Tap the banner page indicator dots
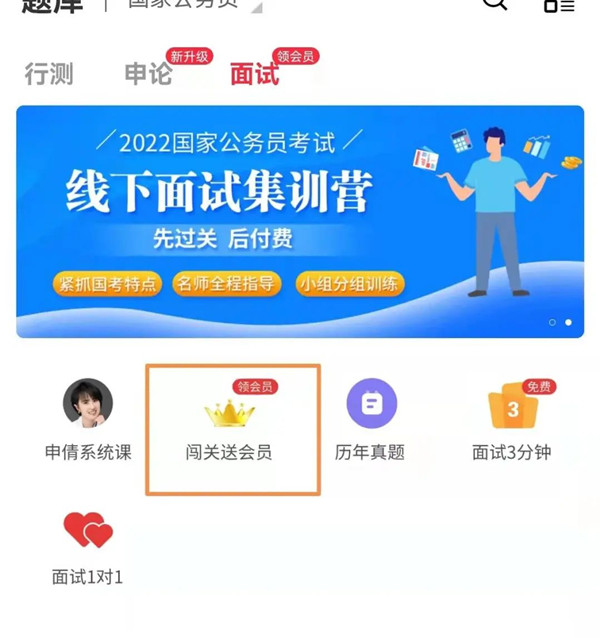Image resolution: width=600 pixels, height=638 pixels. (x=560, y=322)
